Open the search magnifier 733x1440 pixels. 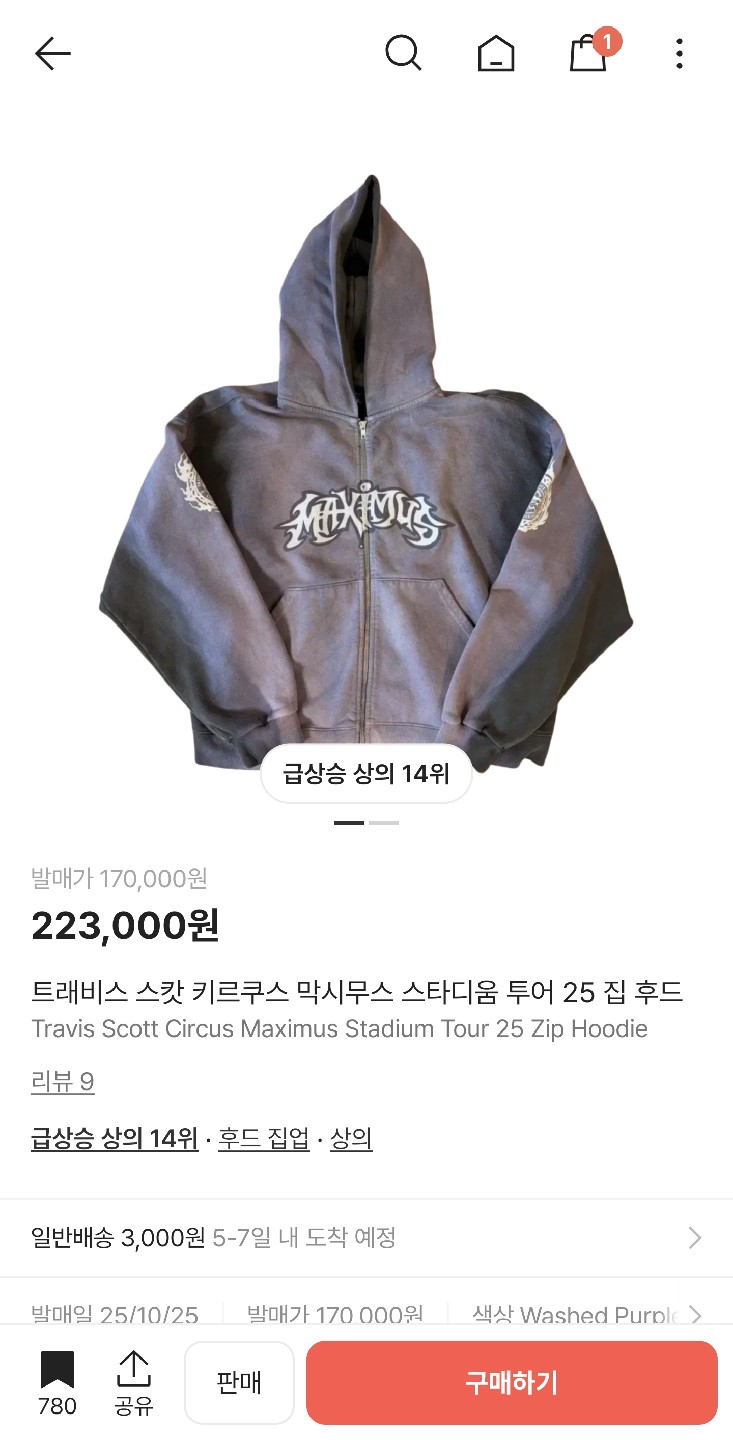403,53
